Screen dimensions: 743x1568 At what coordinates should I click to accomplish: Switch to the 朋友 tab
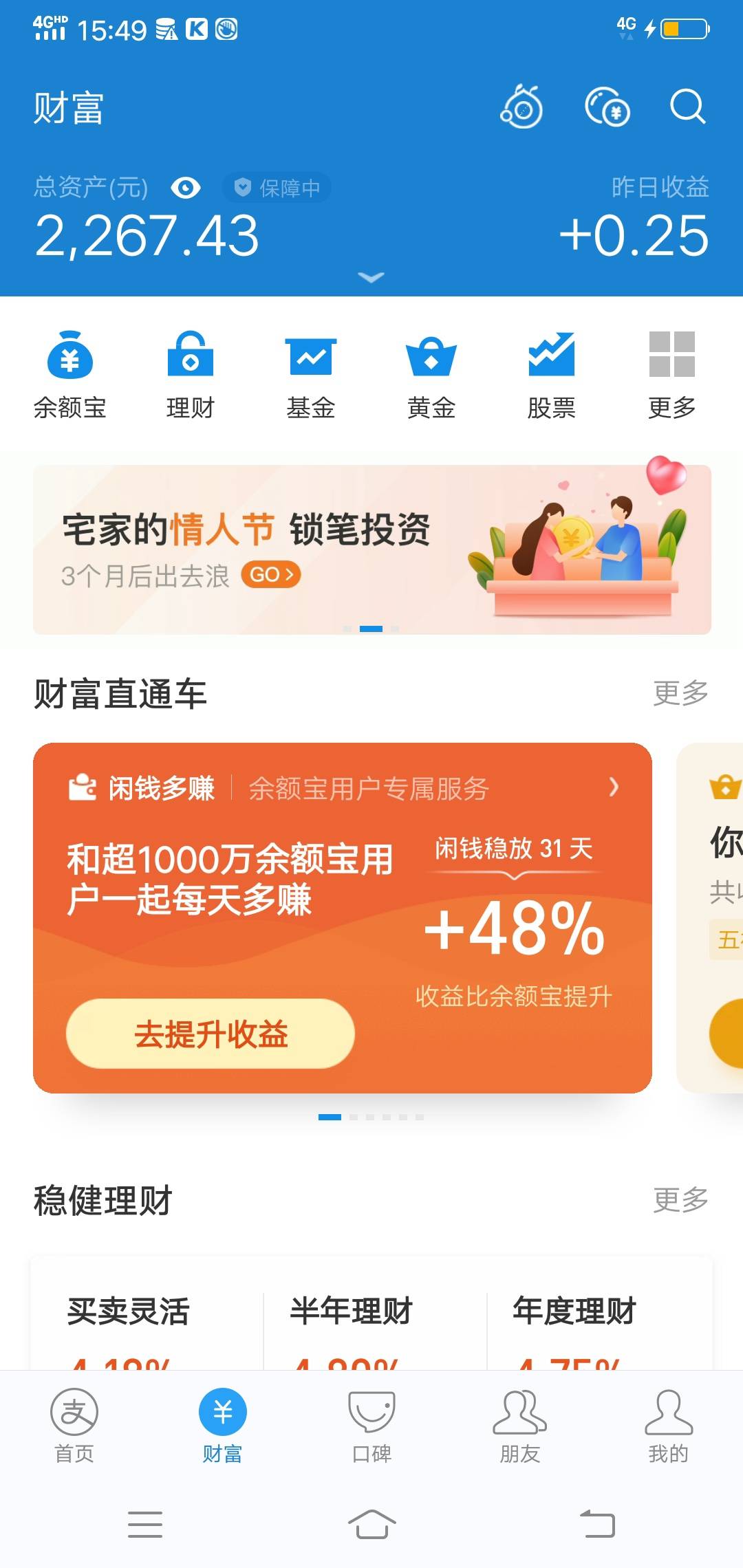coord(520,1425)
